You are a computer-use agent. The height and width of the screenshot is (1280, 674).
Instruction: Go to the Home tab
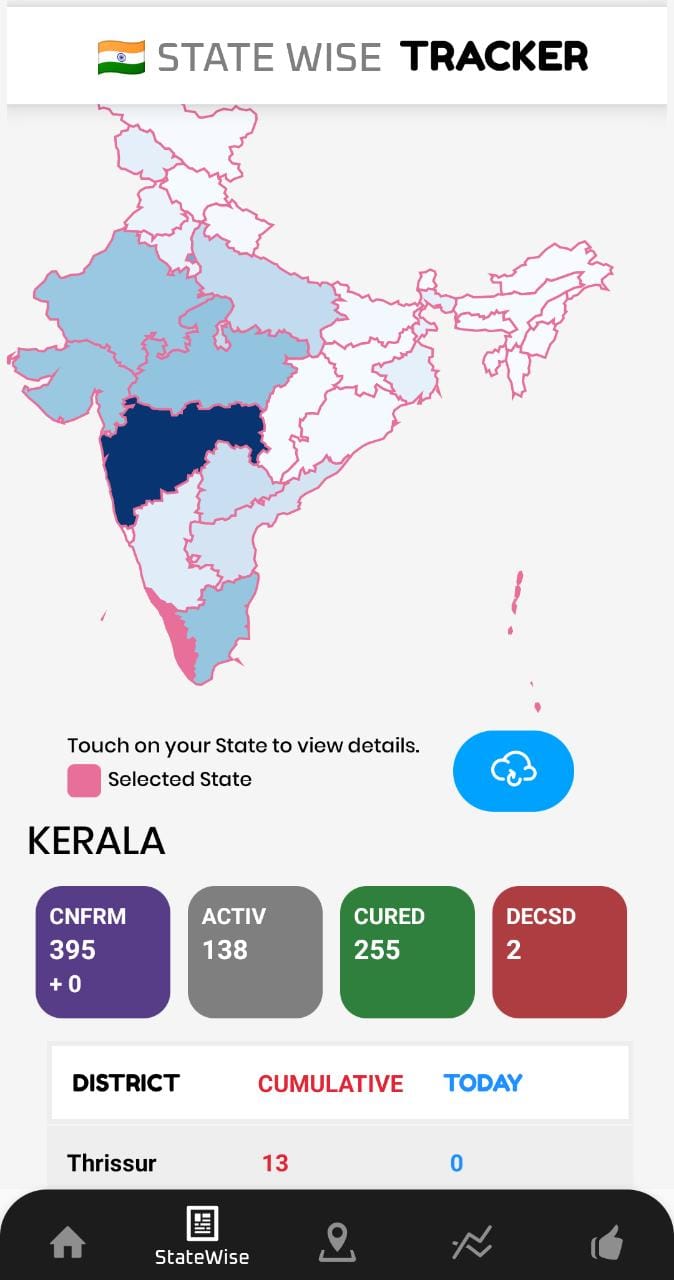pyautogui.click(x=67, y=1243)
